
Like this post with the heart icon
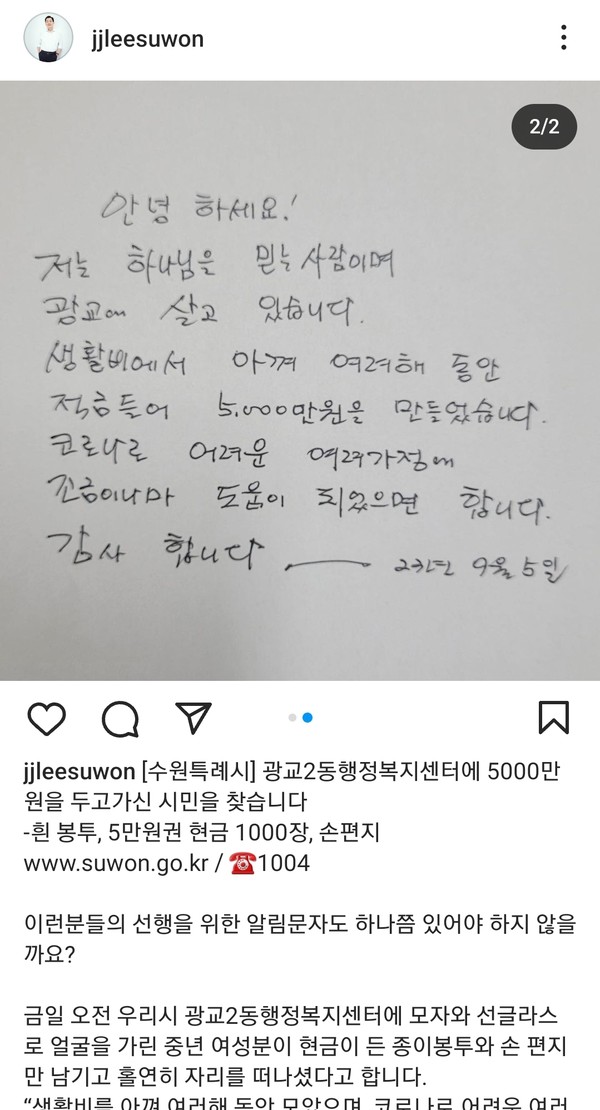[46, 717]
